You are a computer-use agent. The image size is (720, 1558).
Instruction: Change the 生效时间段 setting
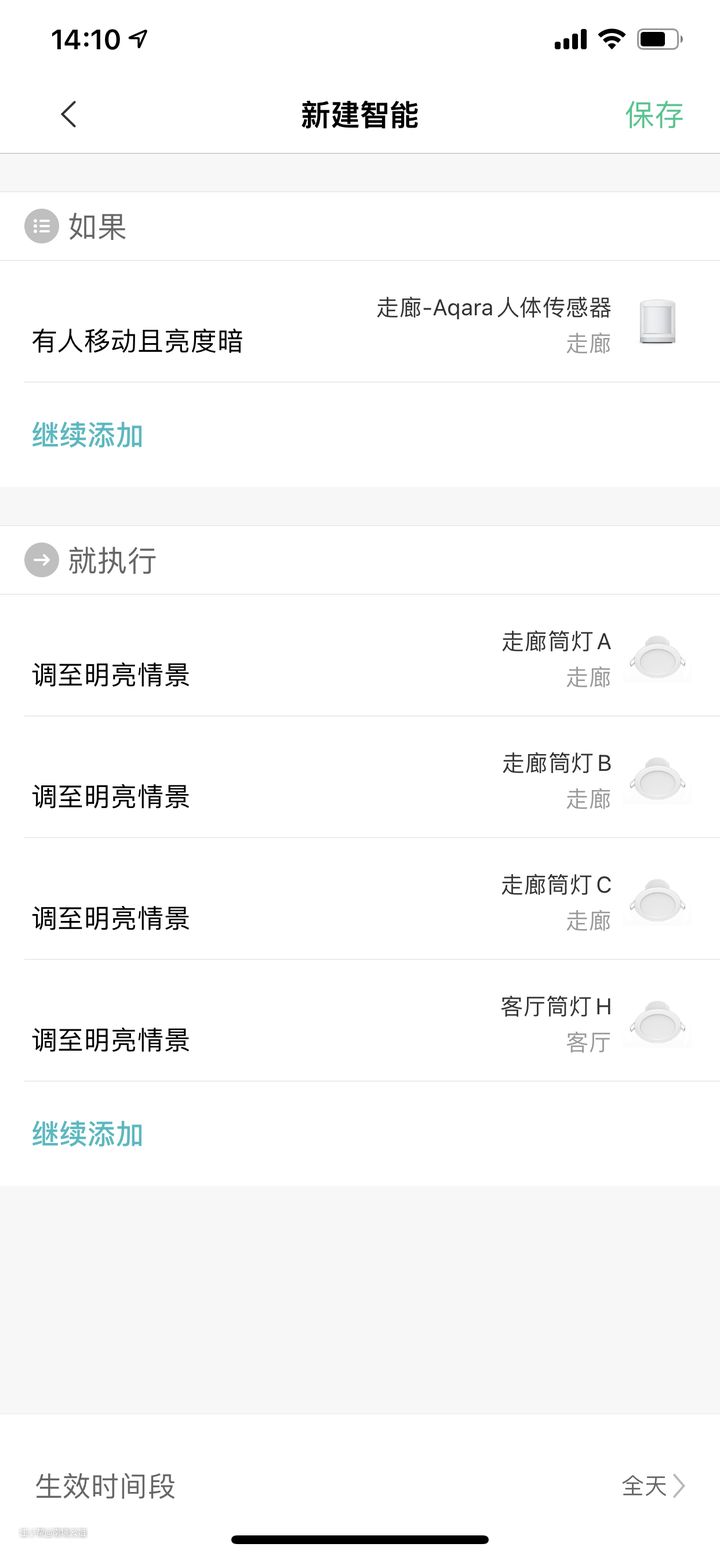[360, 1486]
